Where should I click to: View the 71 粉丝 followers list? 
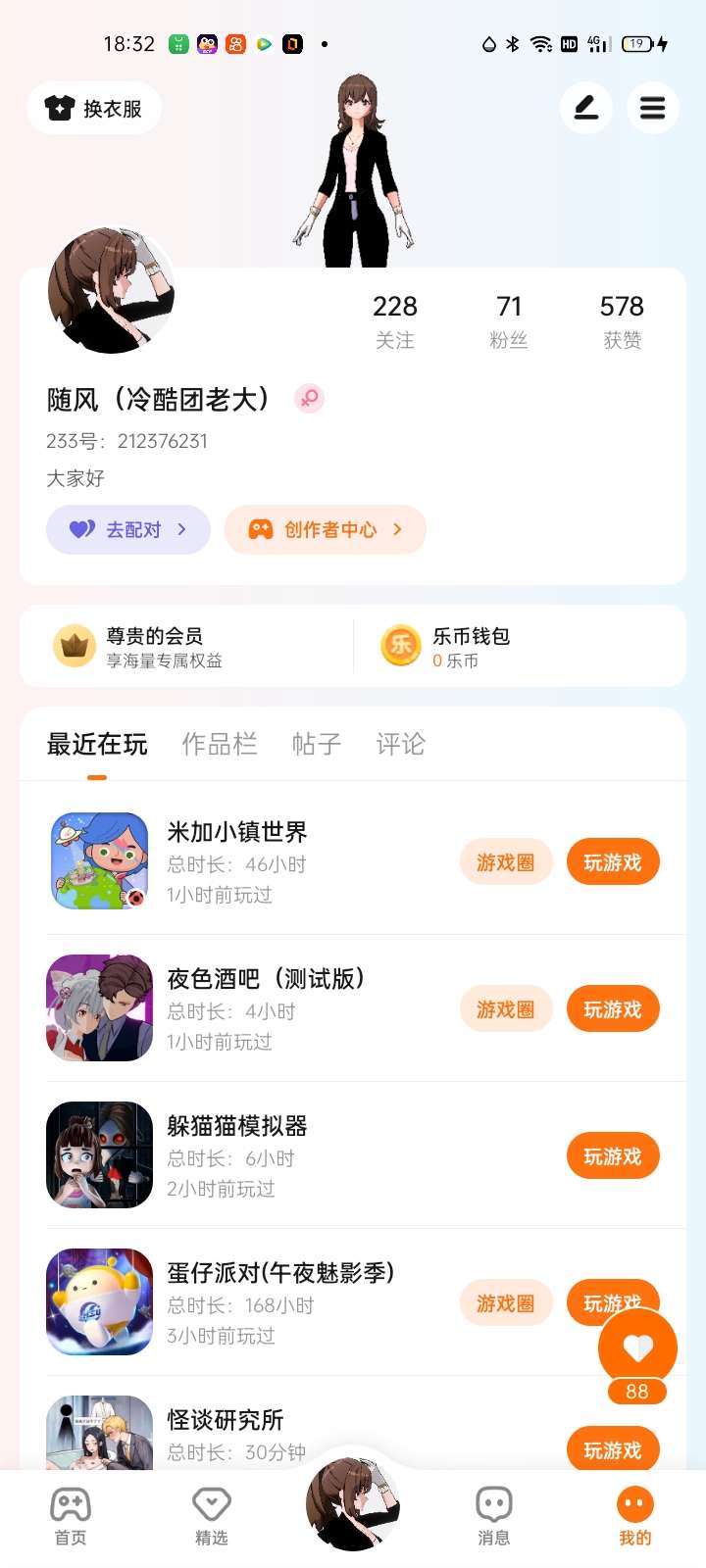509,321
